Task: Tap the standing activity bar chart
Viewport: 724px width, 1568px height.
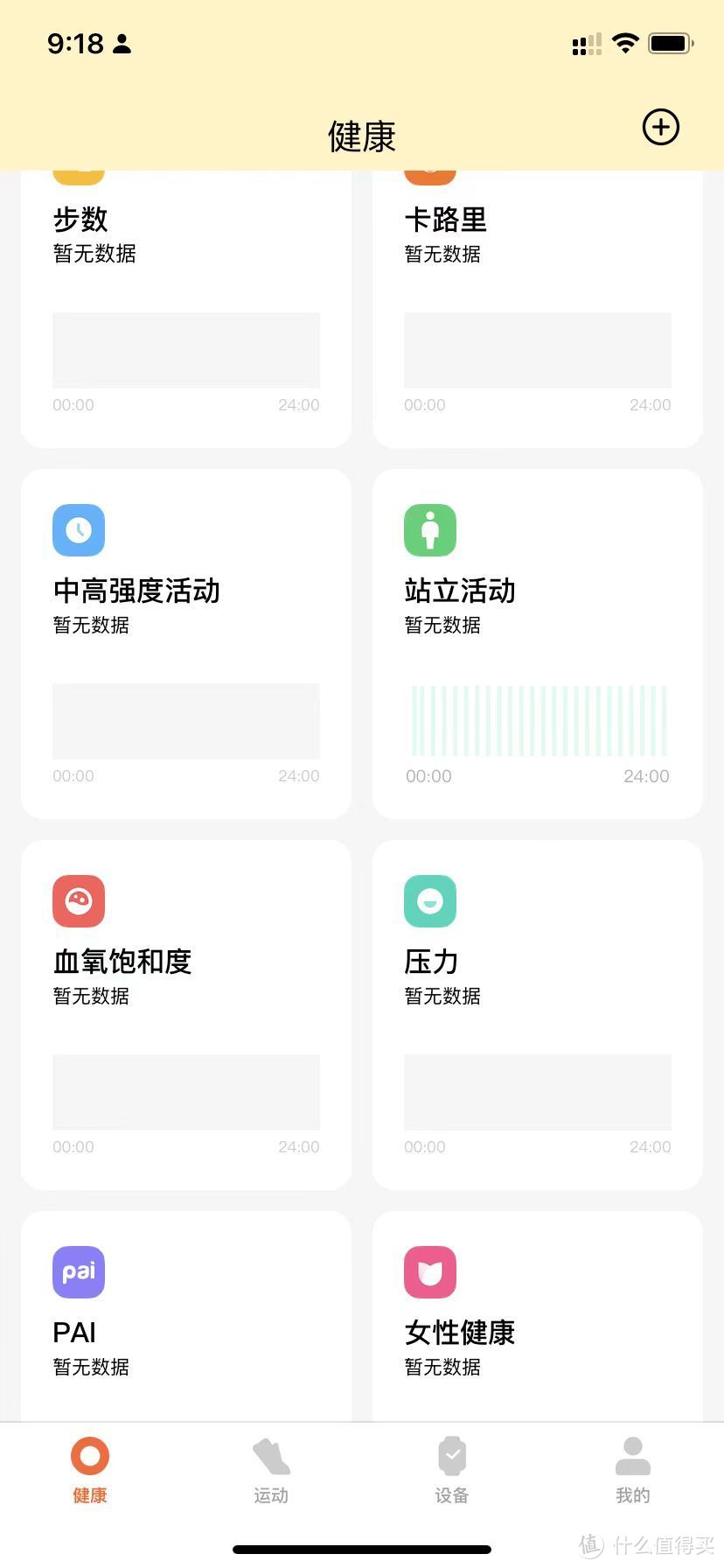Action: [x=537, y=720]
